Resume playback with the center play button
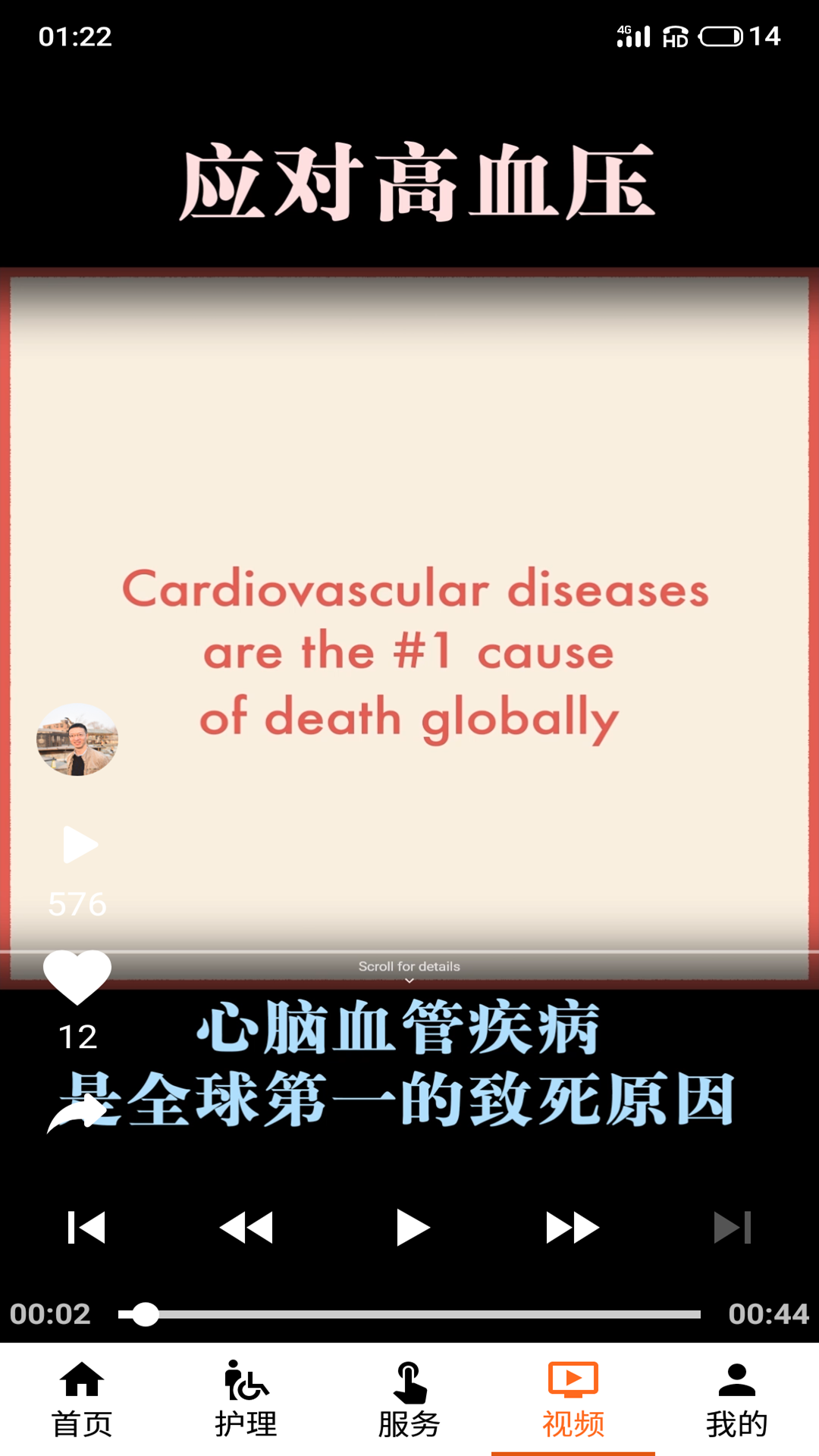 point(409,1226)
